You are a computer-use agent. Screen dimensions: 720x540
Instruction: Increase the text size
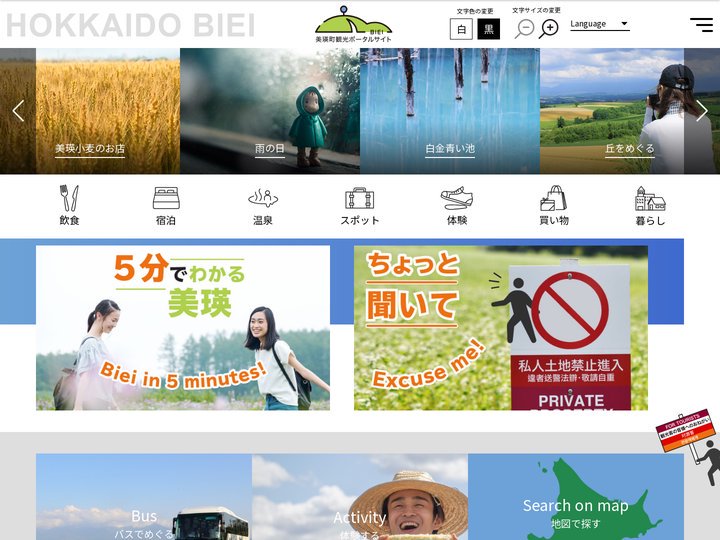pos(549,29)
